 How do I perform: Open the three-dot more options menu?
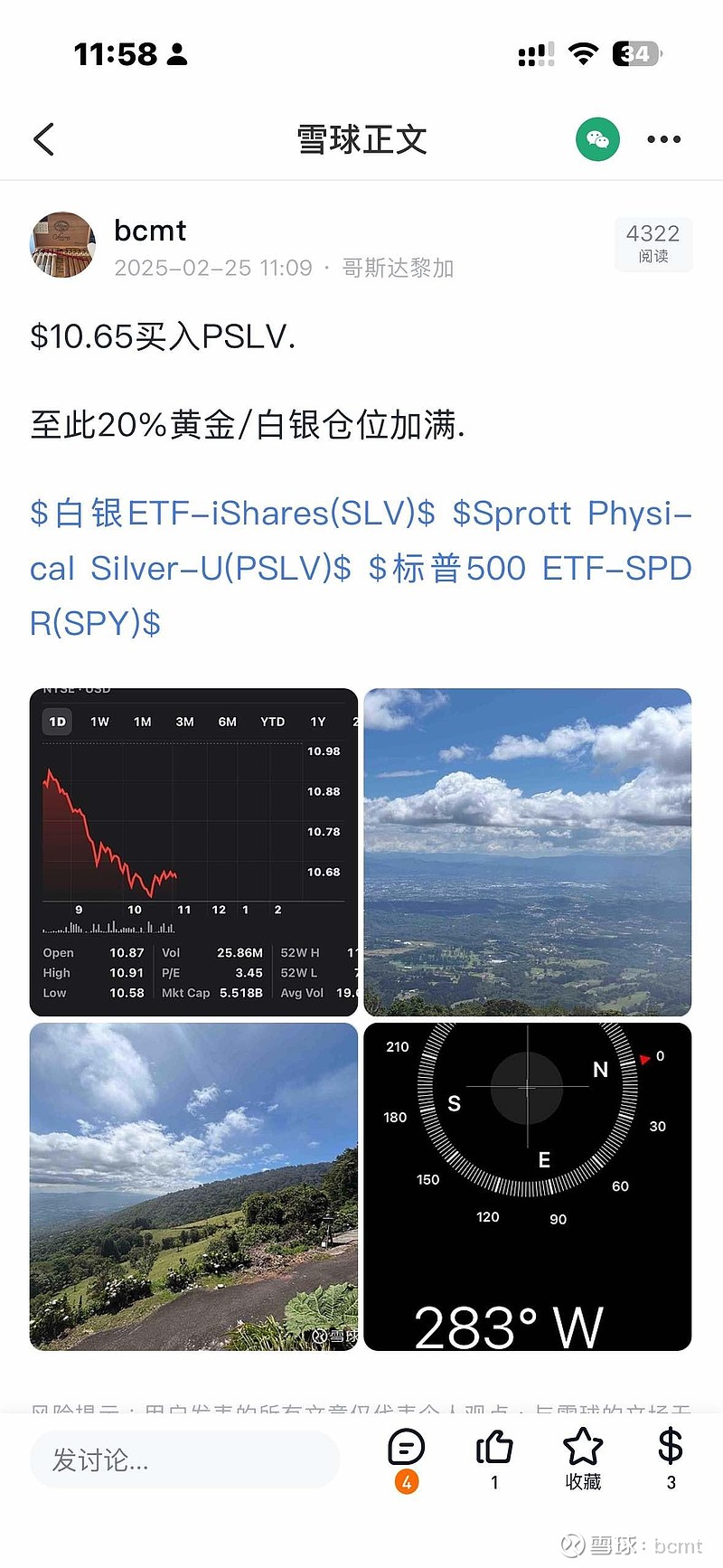(x=663, y=139)
